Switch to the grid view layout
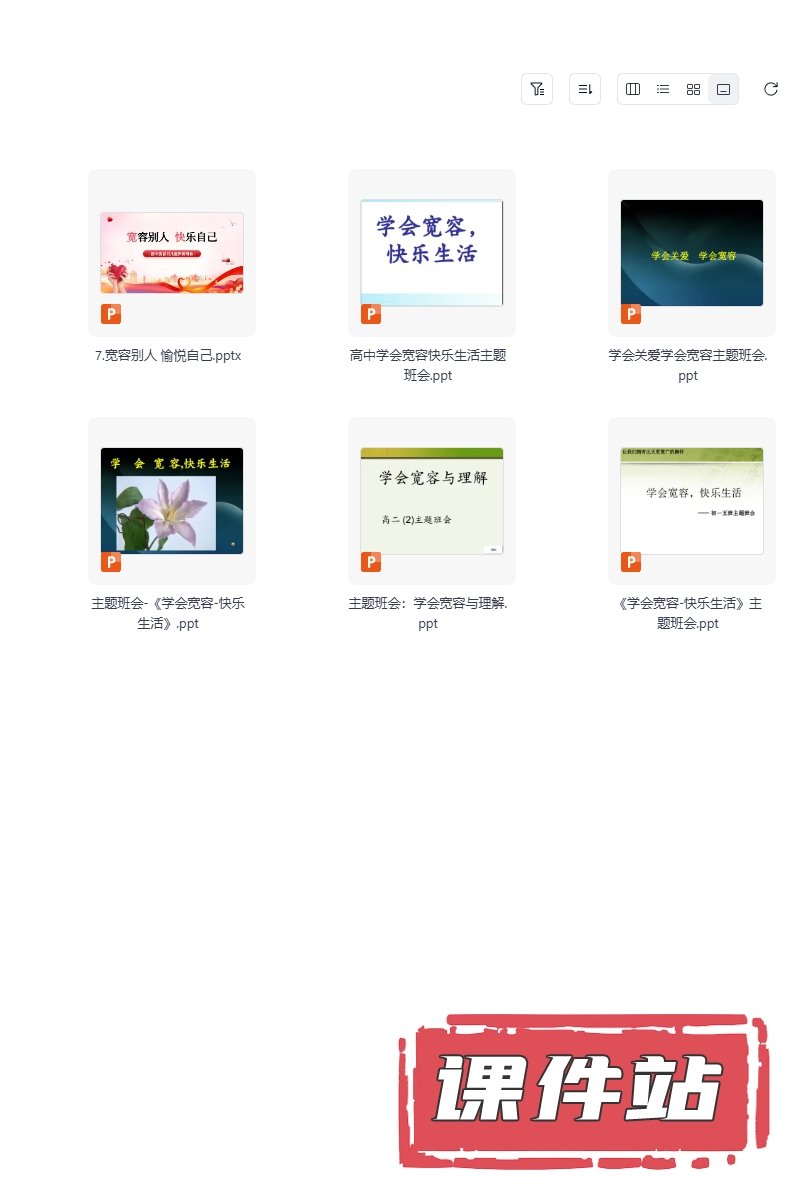Image resolution: width=800 pixels, height=1200 pixels. 693,89
